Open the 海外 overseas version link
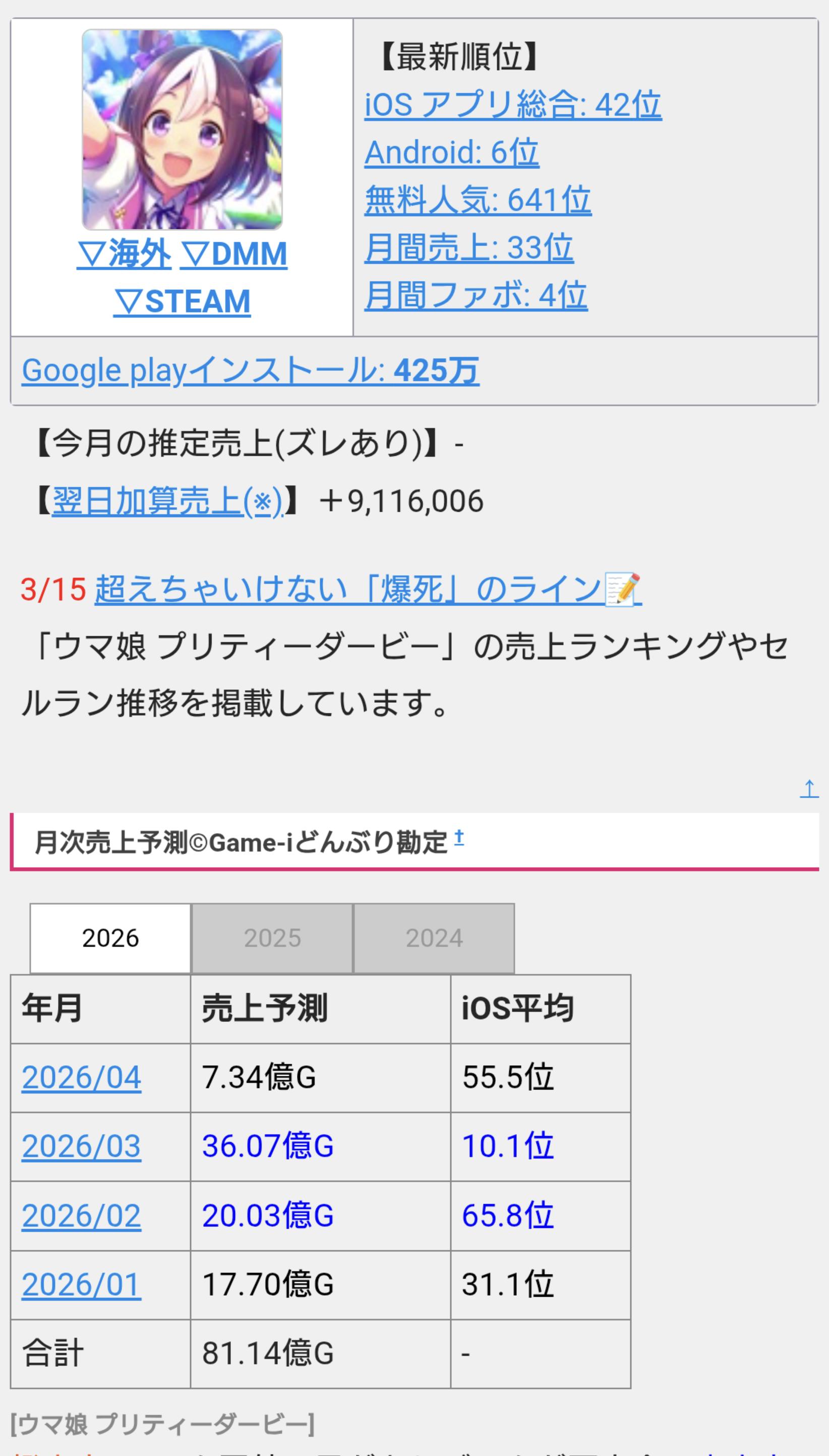Viewport: 829px width, 1456px height. [124, 254]
